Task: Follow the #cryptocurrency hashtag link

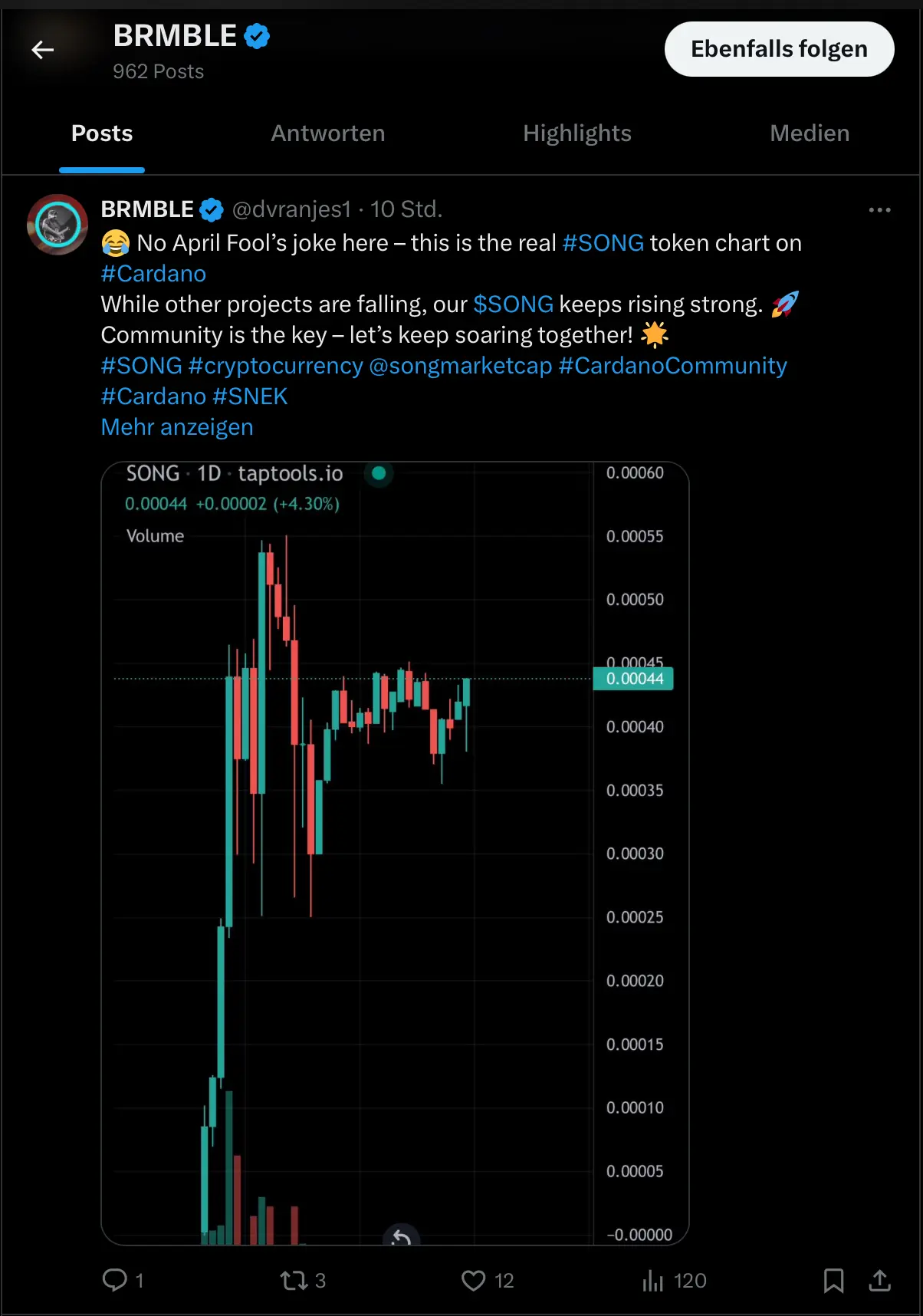Action: point(275,366)
